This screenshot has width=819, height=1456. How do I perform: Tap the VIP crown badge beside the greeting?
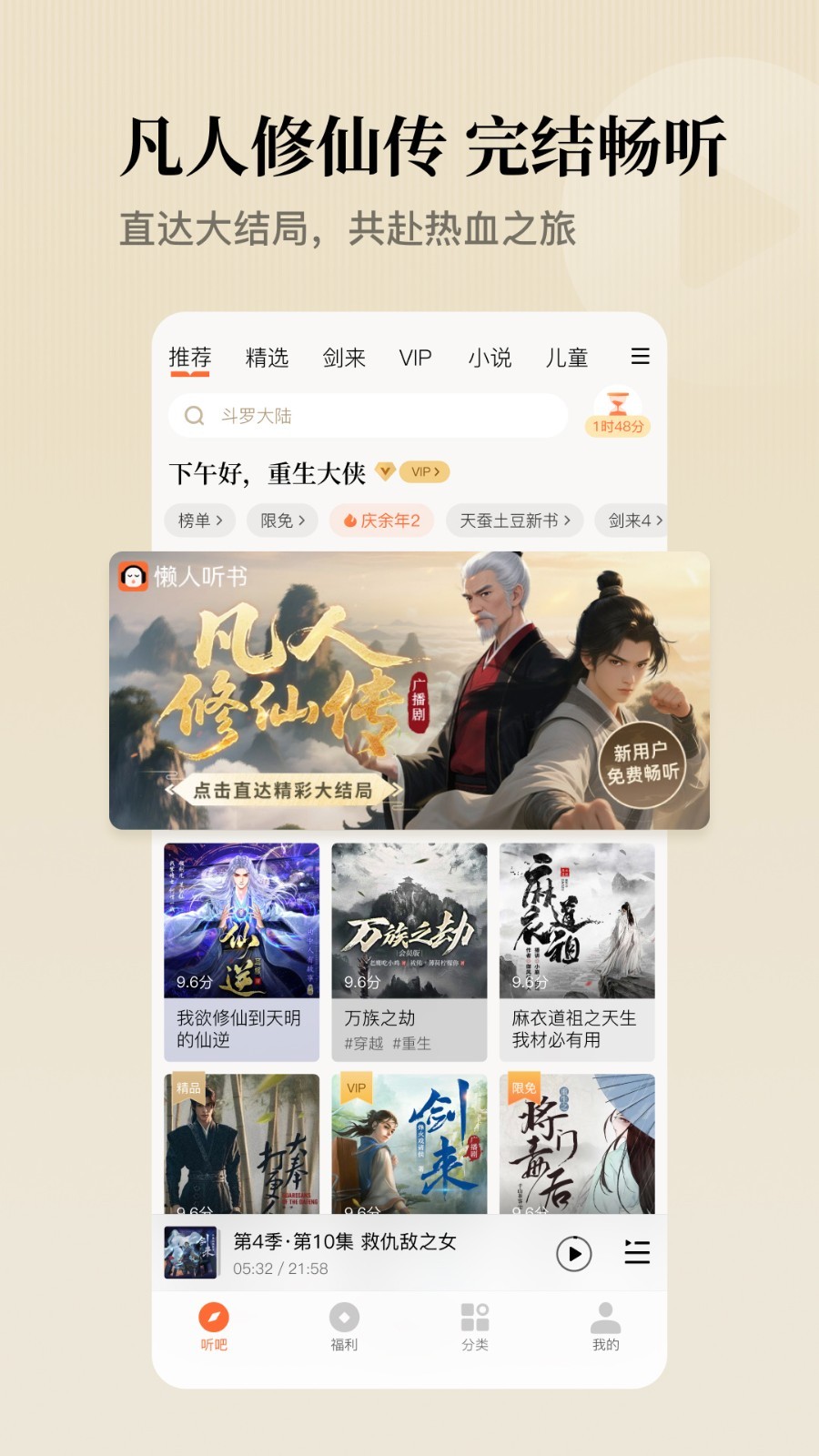point(385,472)
